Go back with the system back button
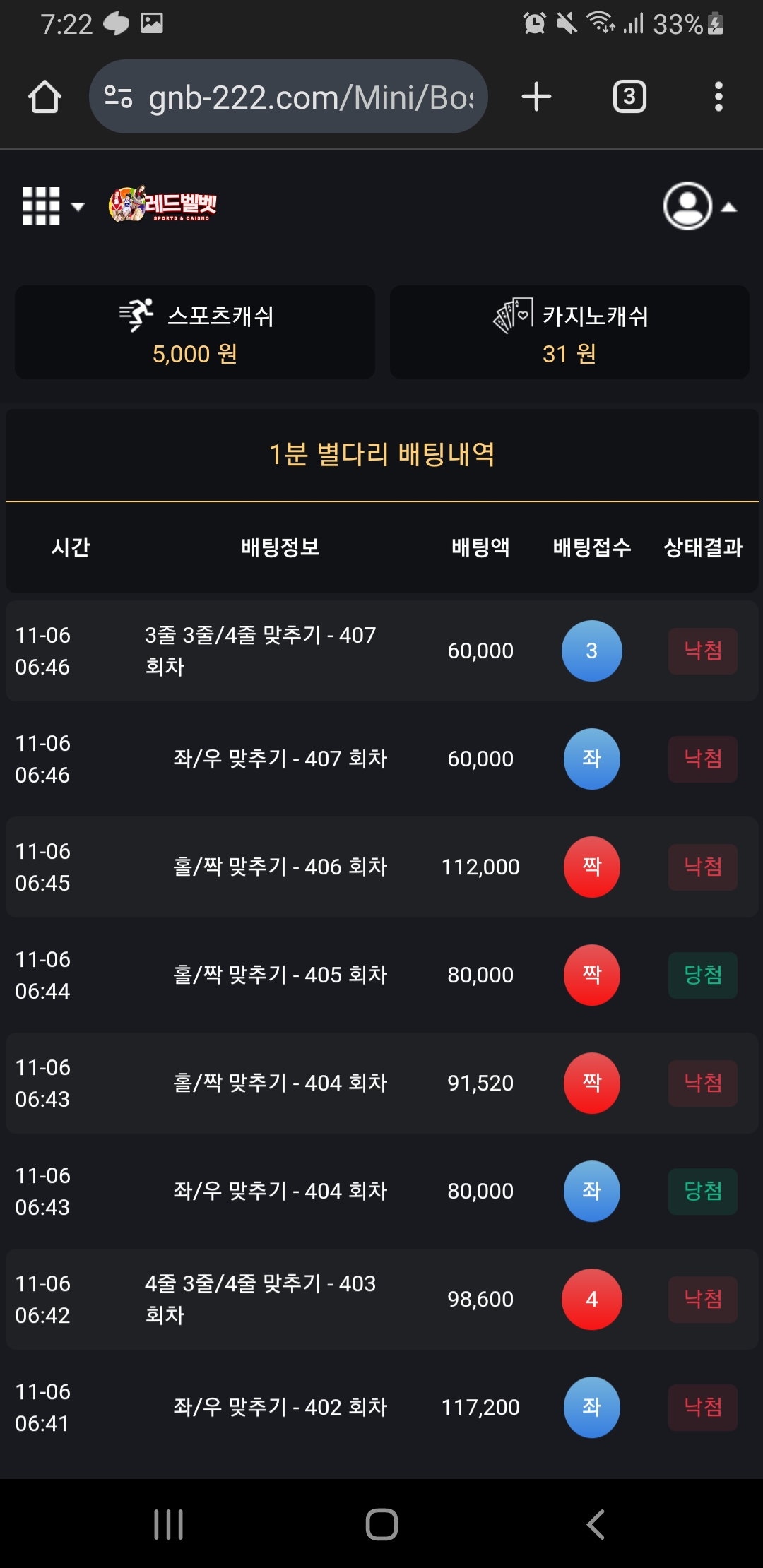The width and height of the screenshot is (763, 1568). [x=596, y=1524]
